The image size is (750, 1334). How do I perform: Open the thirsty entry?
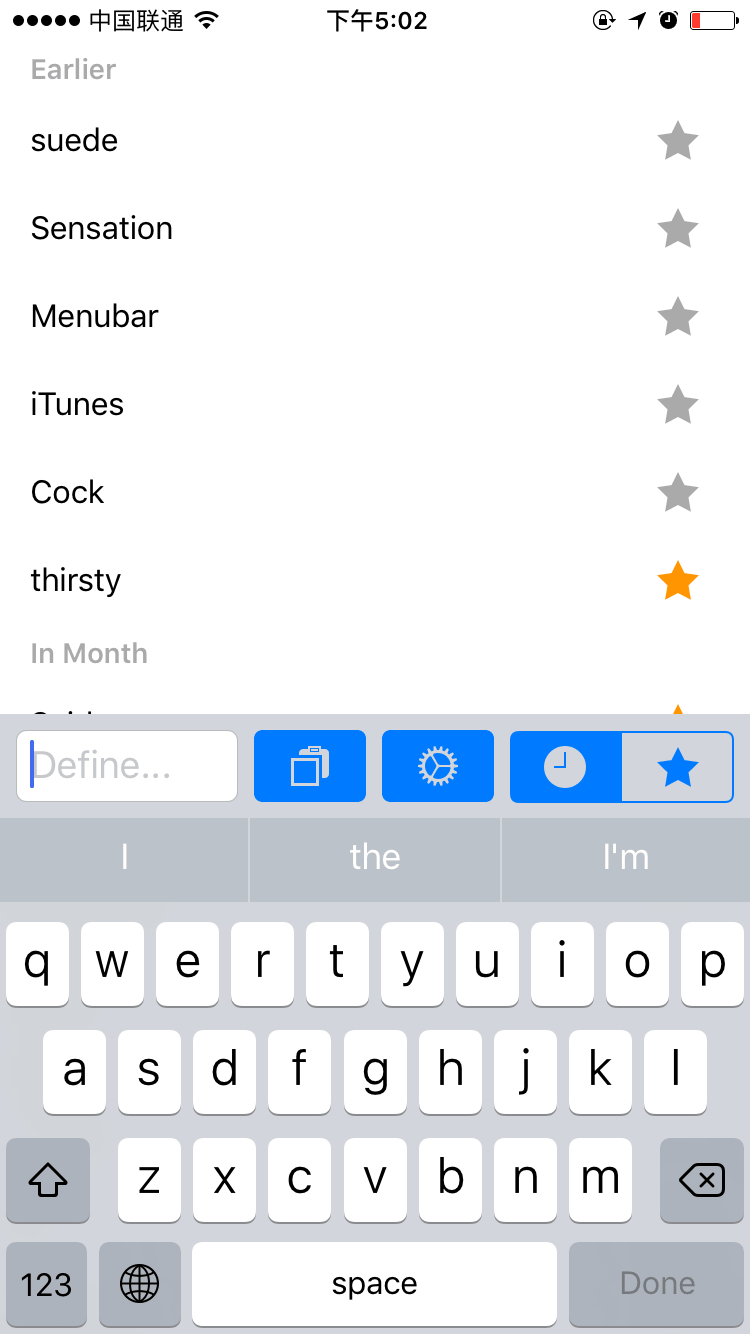click(76, 580)
